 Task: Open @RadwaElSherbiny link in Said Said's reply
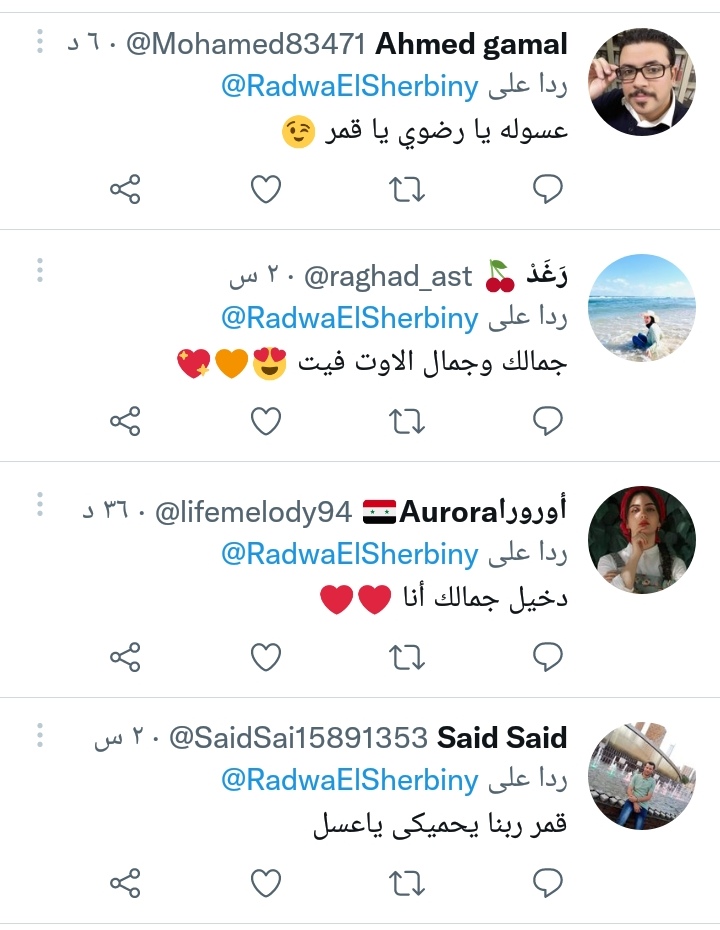[x=350, y=779]
